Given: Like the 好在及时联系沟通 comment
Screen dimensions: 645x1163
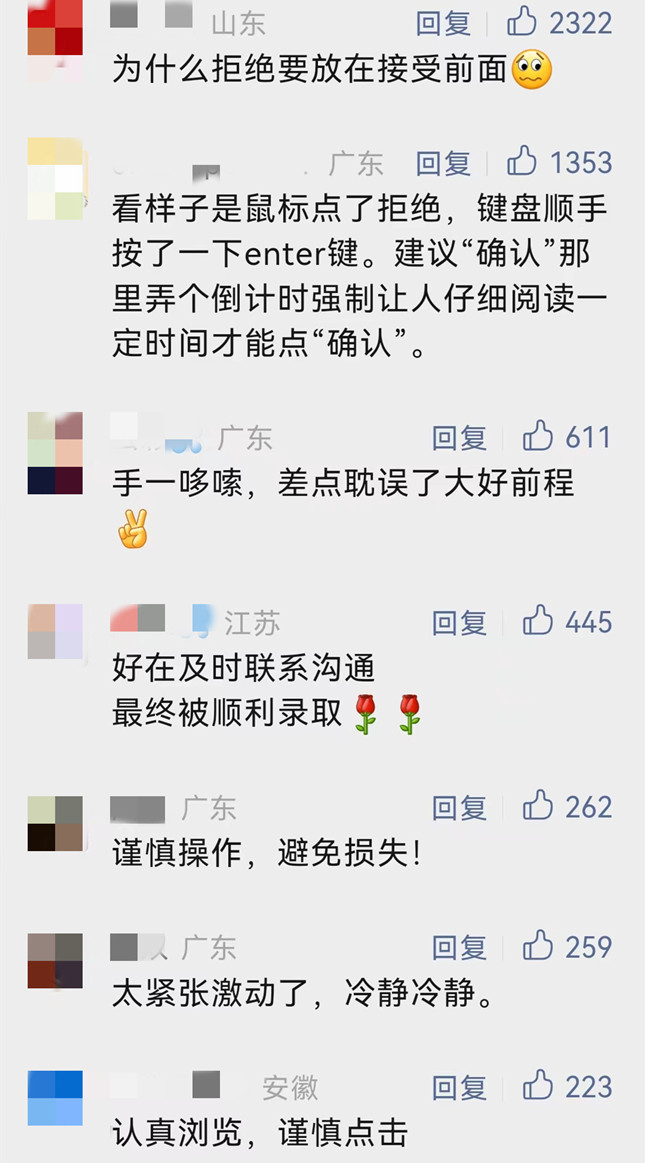Looking at the screenshot, I should 538,621.
